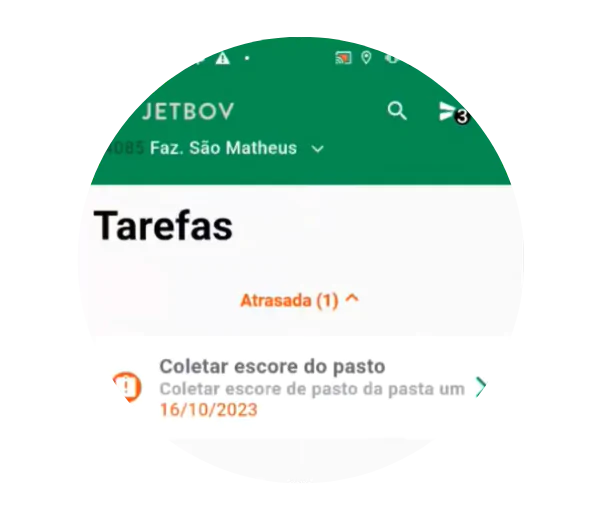Open the search icon
Image resolution: width=602 pixels, height=520 pixels.
point(397,110)
